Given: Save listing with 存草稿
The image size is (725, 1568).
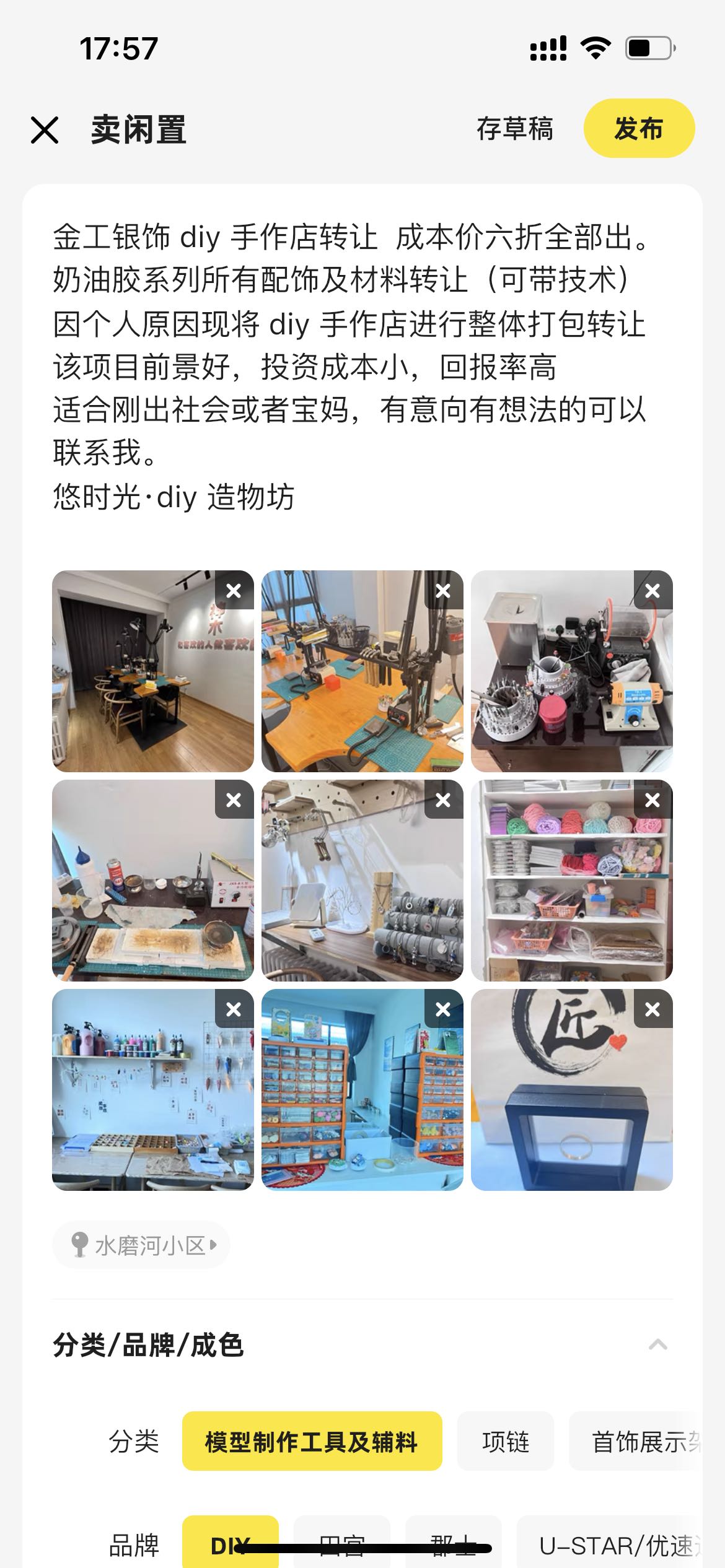Looking at the screenshot, I should [x=514, y=129].
